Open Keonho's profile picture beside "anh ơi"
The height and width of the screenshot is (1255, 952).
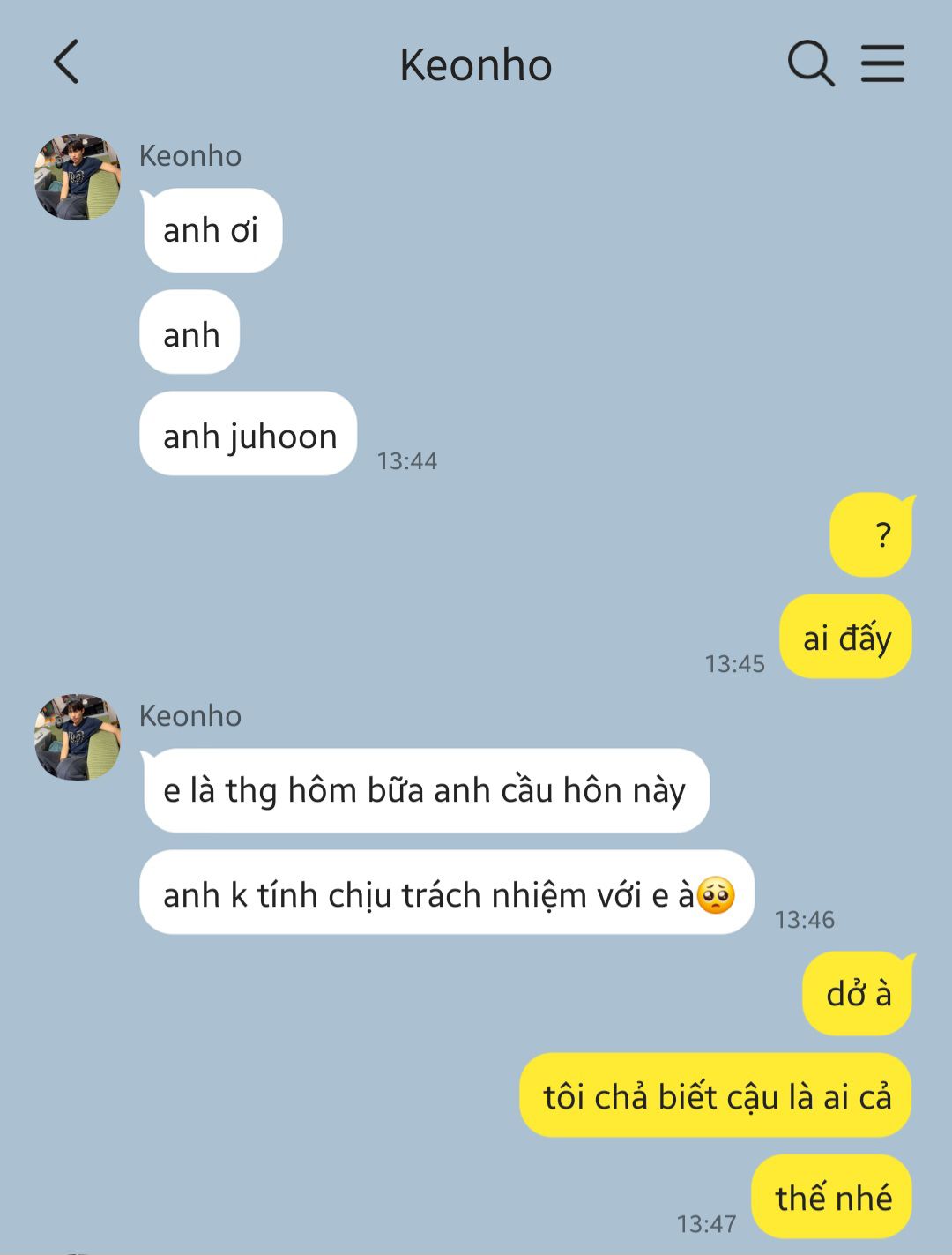(78, 177)
